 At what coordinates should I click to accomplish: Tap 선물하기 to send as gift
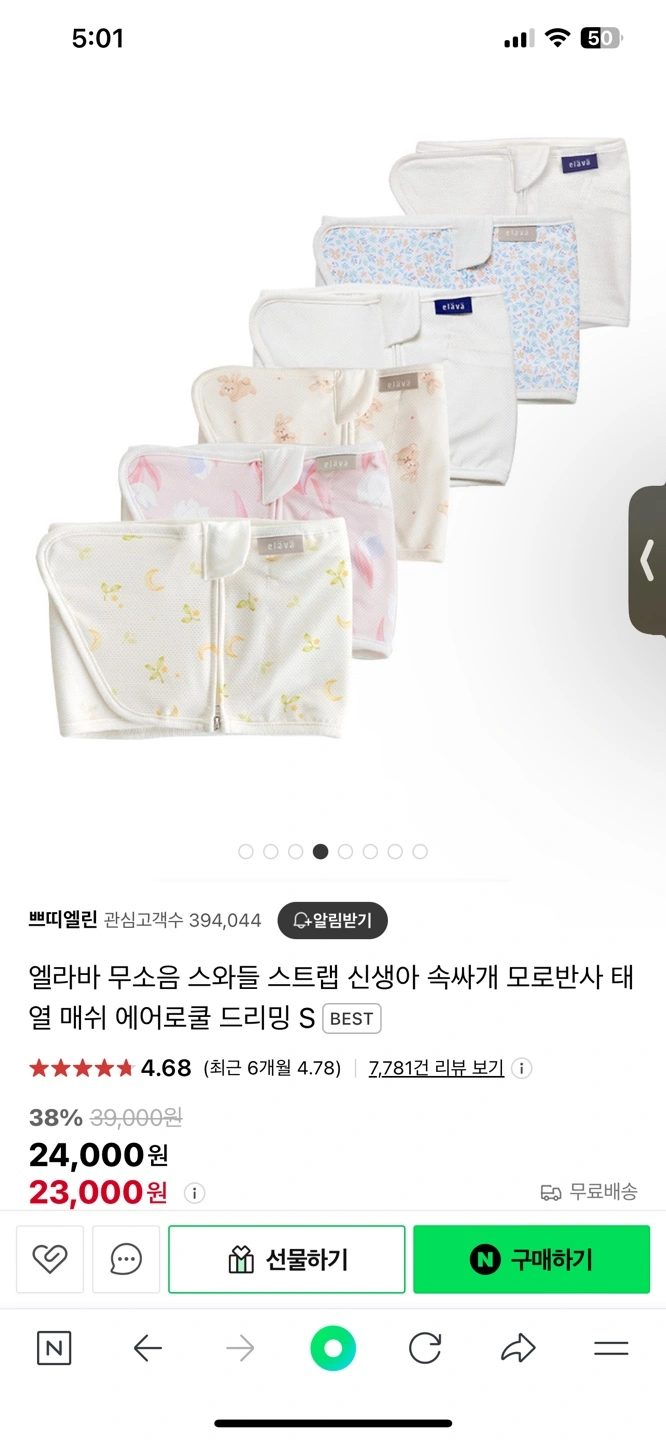click(286, 1259)
